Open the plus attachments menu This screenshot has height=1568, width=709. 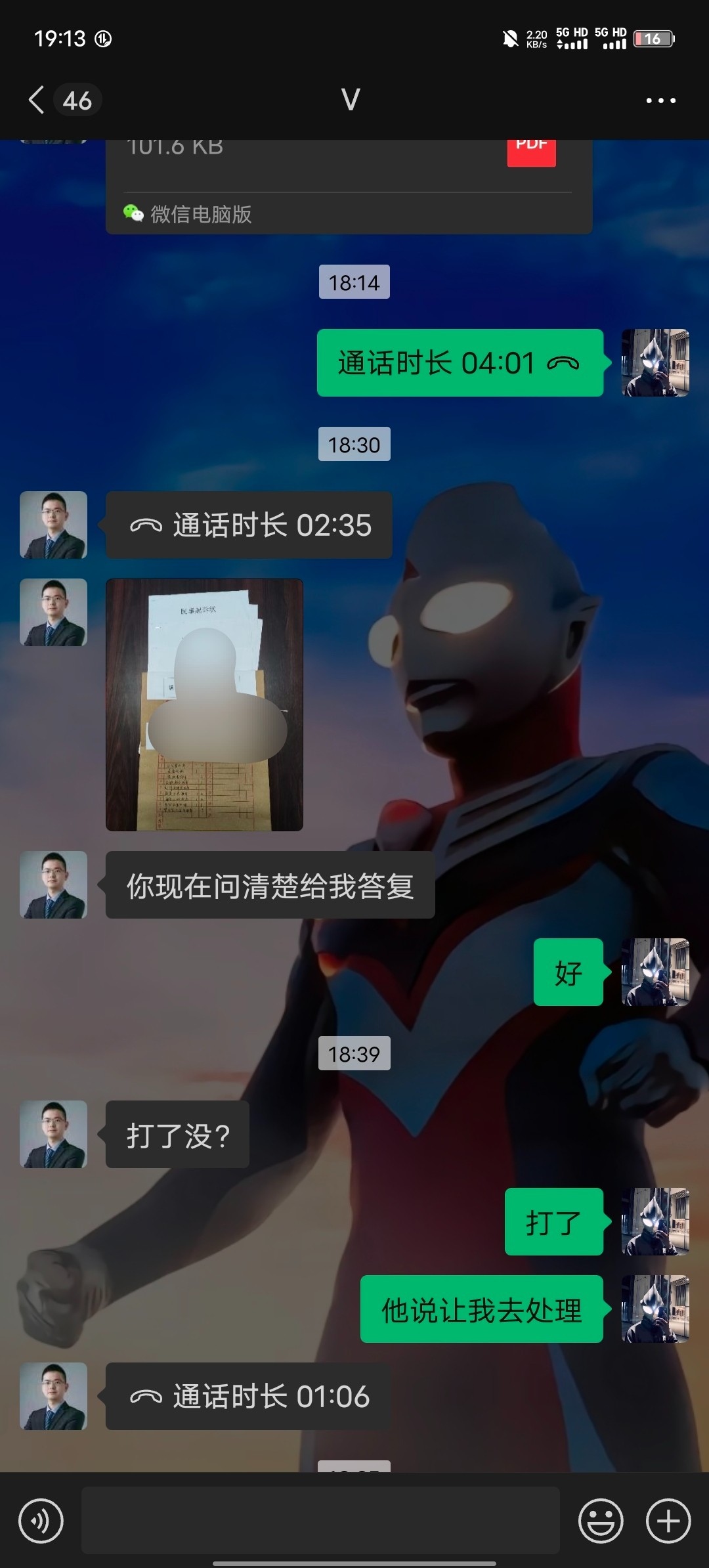[x=668, y=1521]
